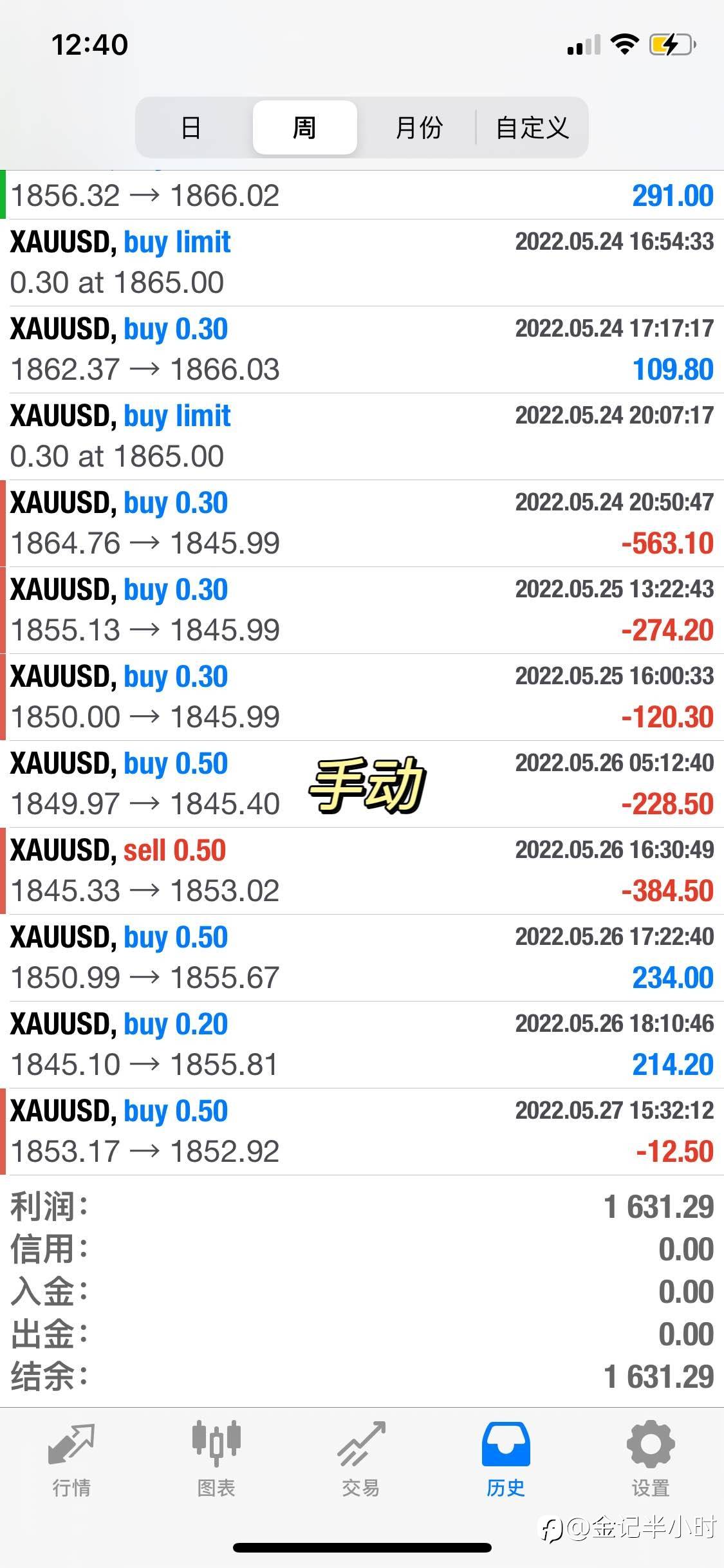Open the buy 0.30 trade losing -274.20
This screenshot has height=1568, width=724.
click(362, 610)
